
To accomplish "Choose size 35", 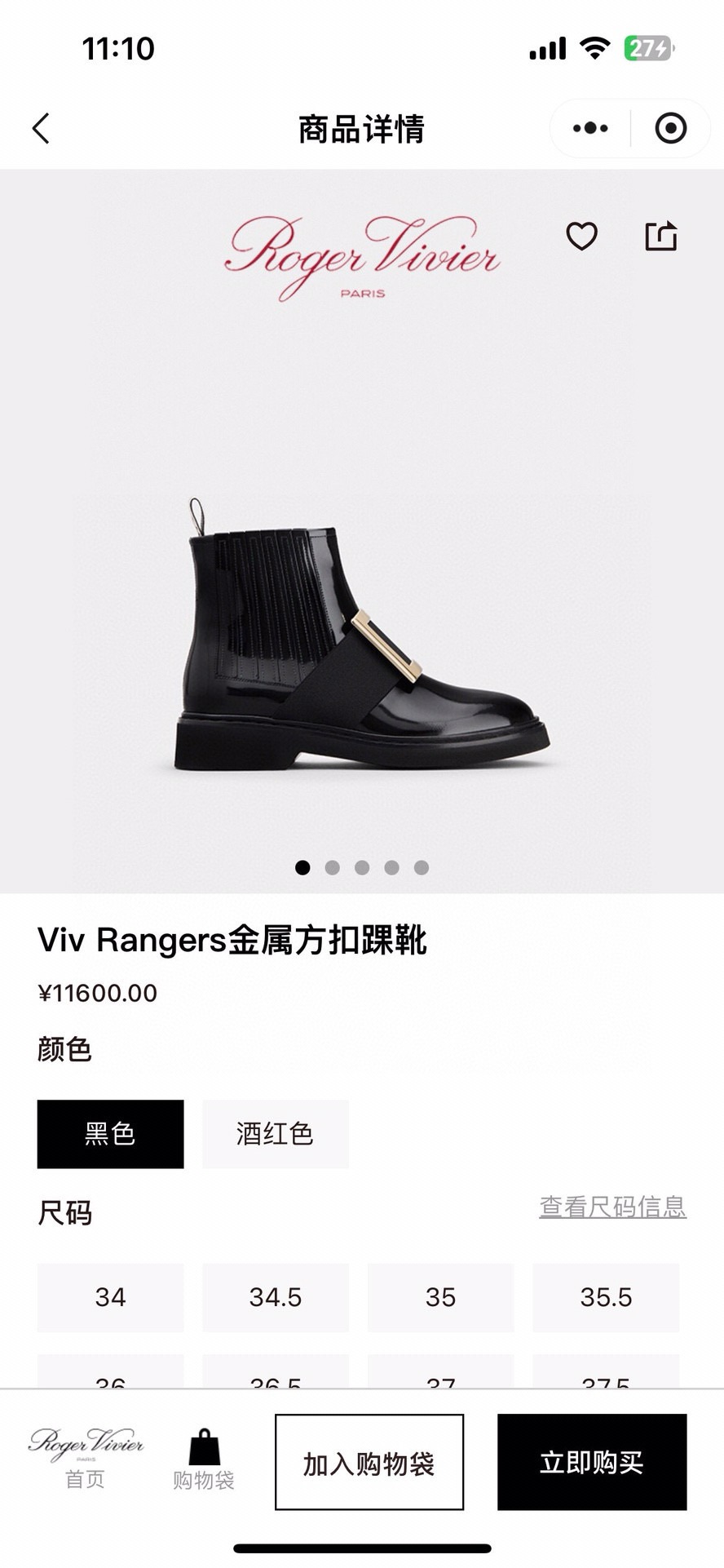I will point(440,1297).
